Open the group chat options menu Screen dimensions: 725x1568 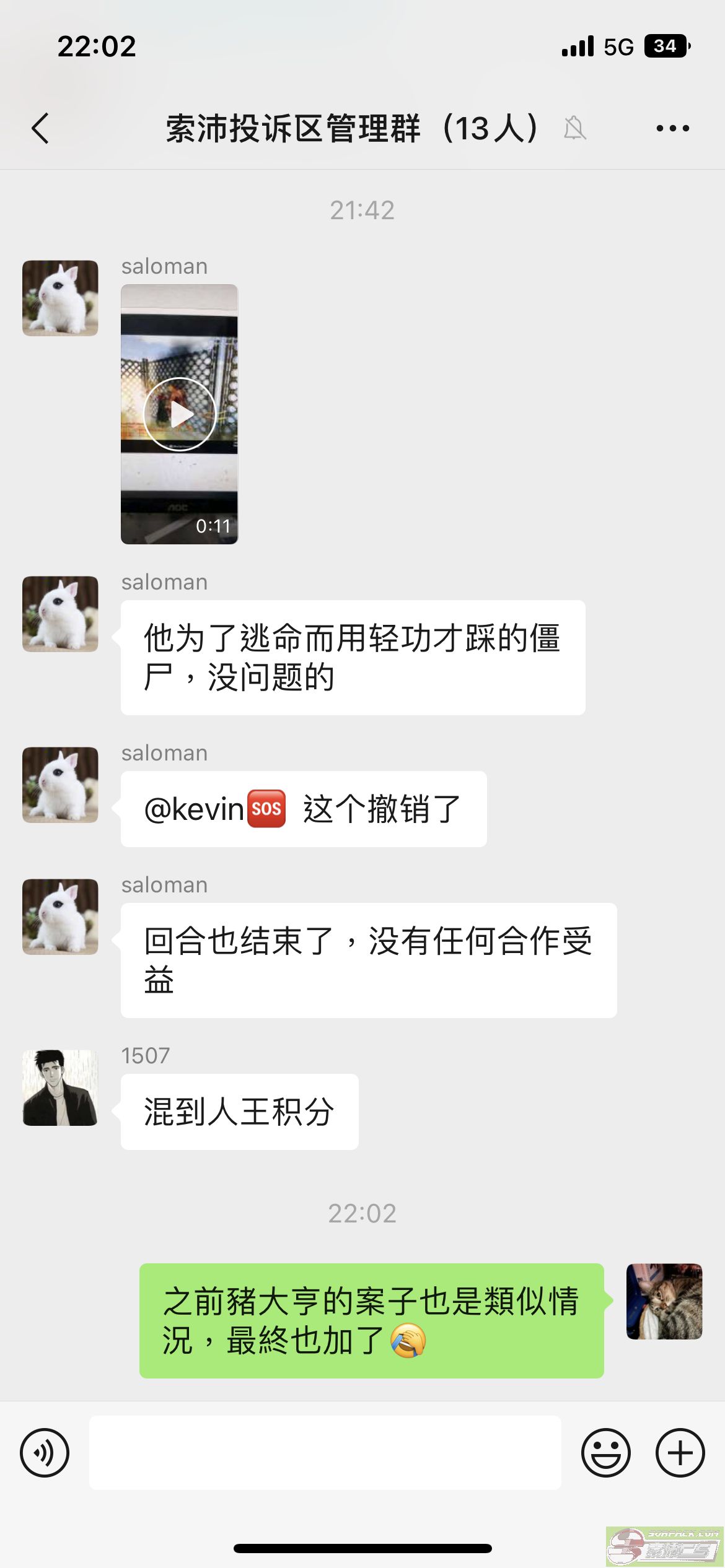672,128
